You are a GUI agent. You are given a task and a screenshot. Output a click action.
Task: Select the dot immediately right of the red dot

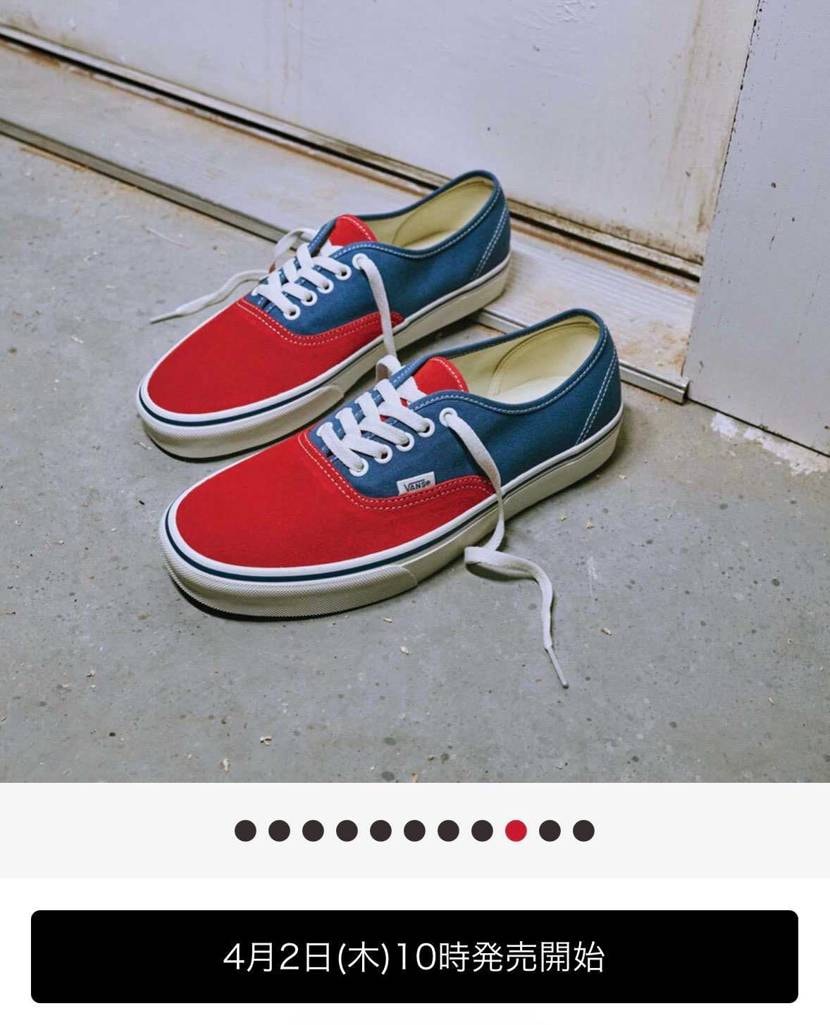tap(547, 829)
